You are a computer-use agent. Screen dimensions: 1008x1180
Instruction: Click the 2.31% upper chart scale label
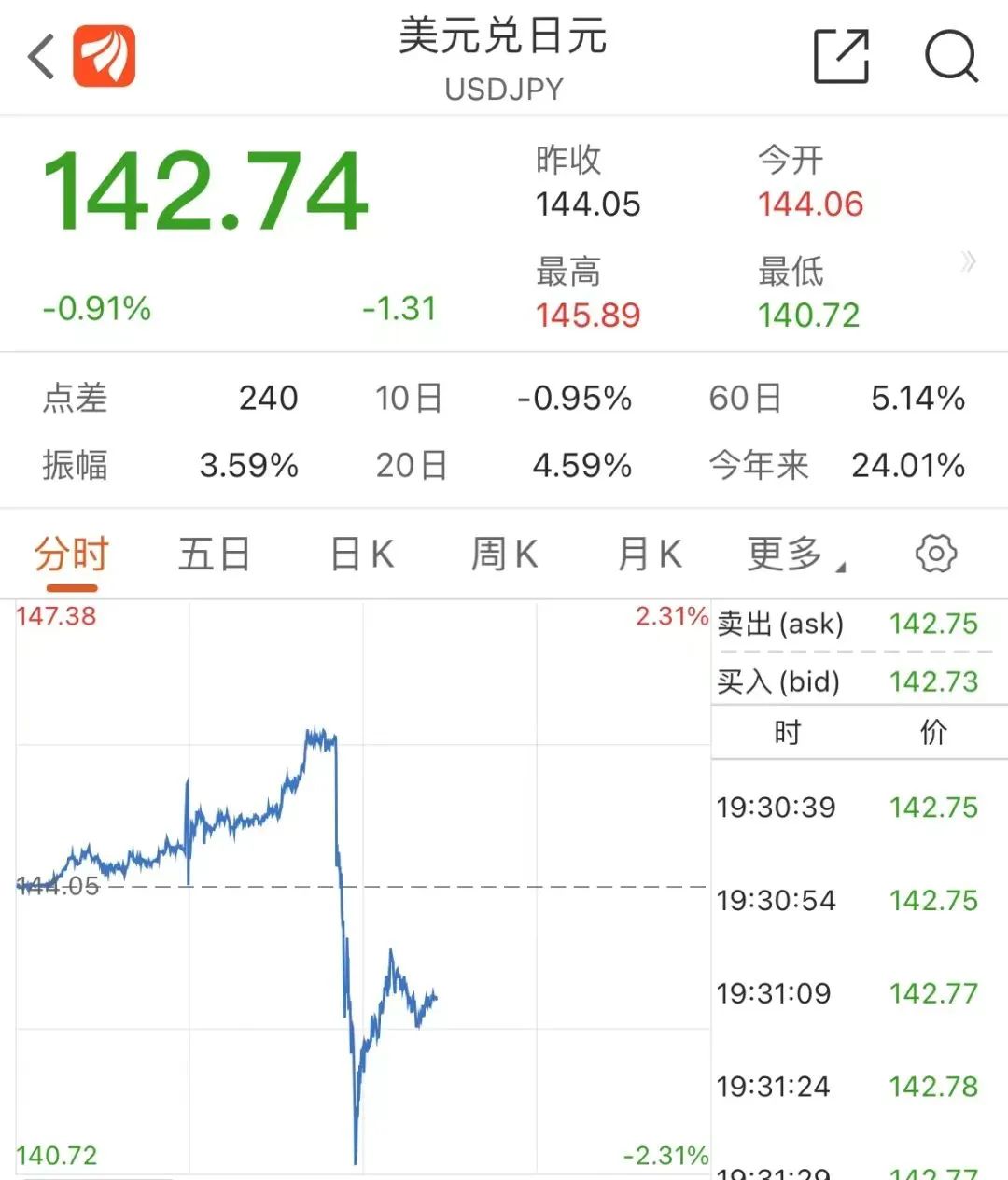coord(670,615)
